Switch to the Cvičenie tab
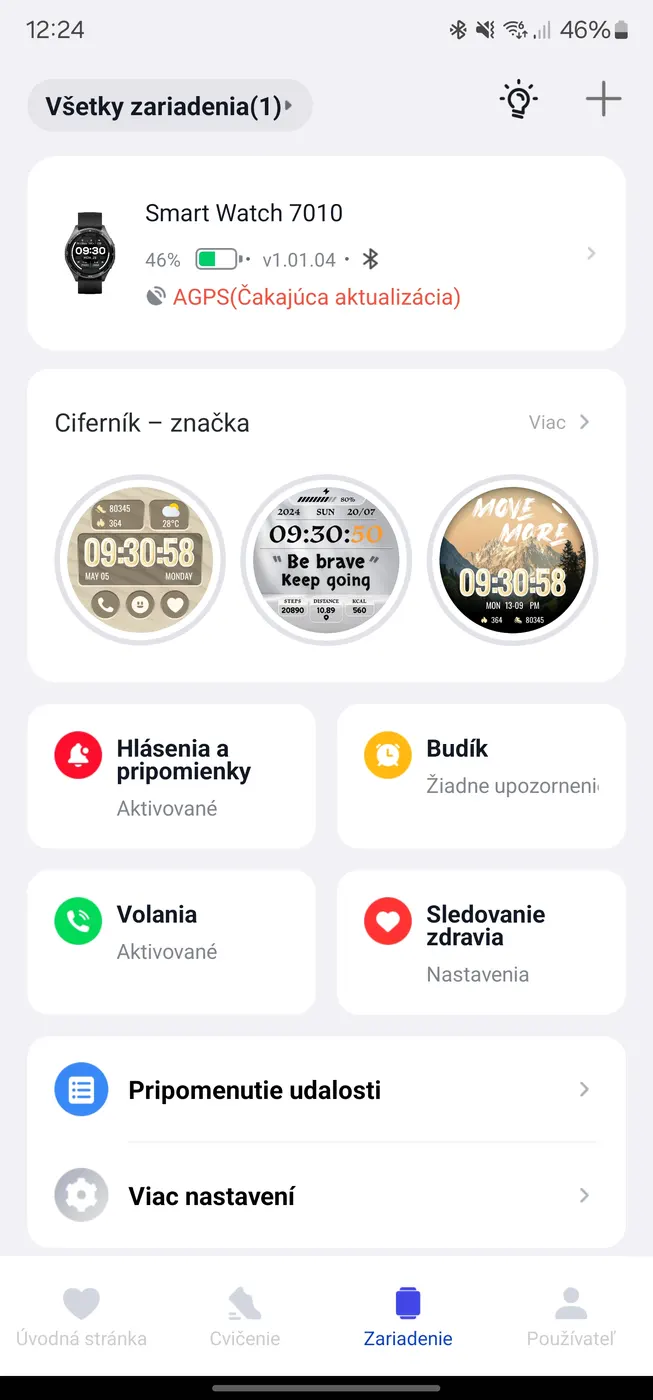653x1400 pixels. [245, 1317]
